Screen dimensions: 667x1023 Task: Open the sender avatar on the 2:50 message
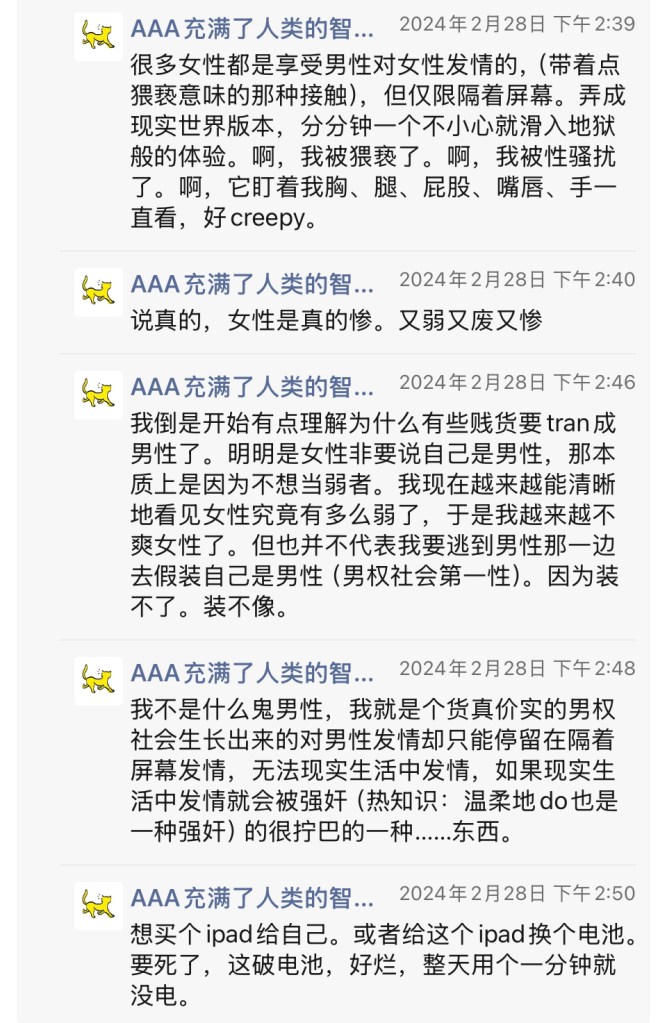click(x=98, y=906)
